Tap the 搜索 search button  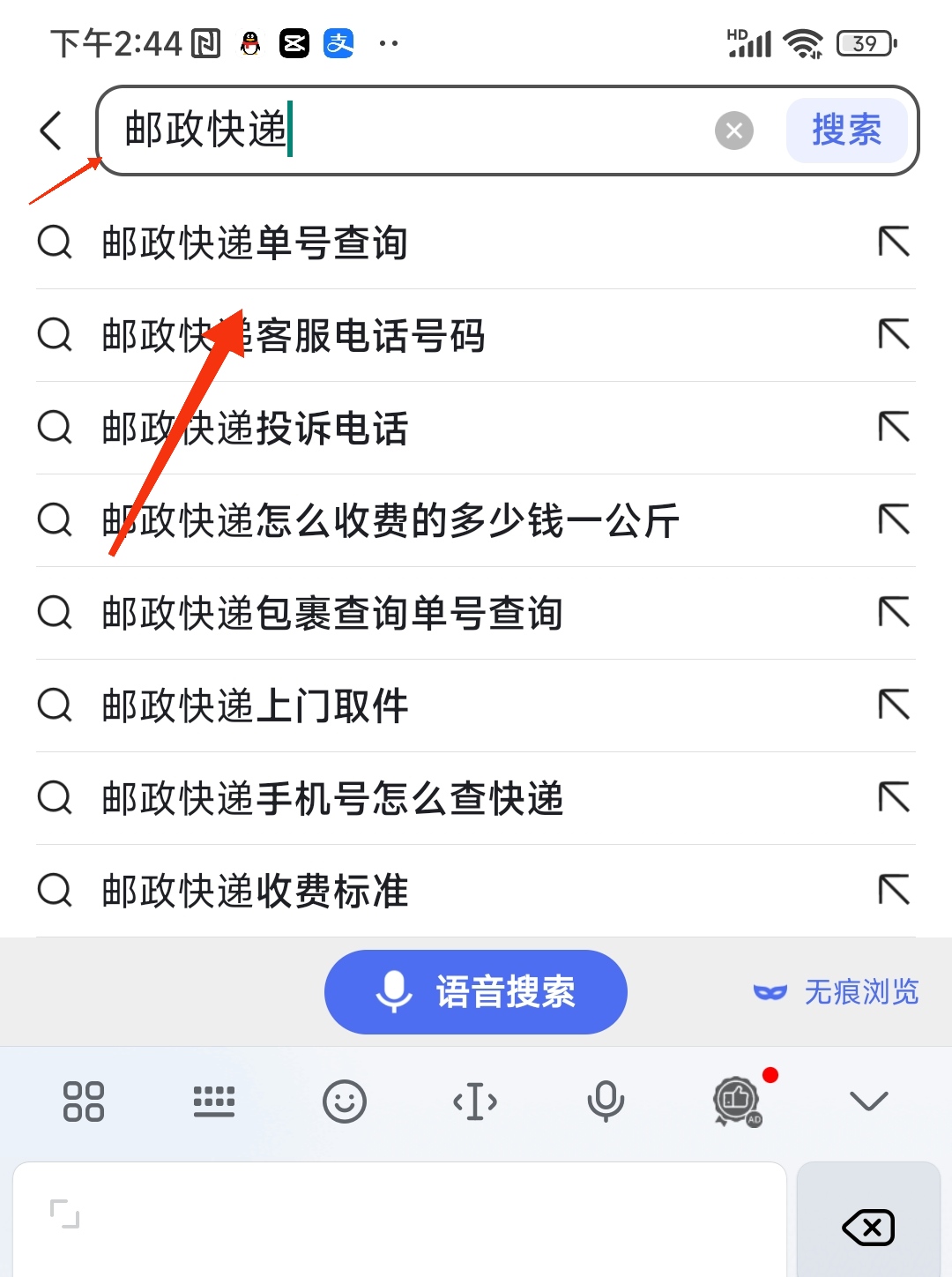(845, 130)
